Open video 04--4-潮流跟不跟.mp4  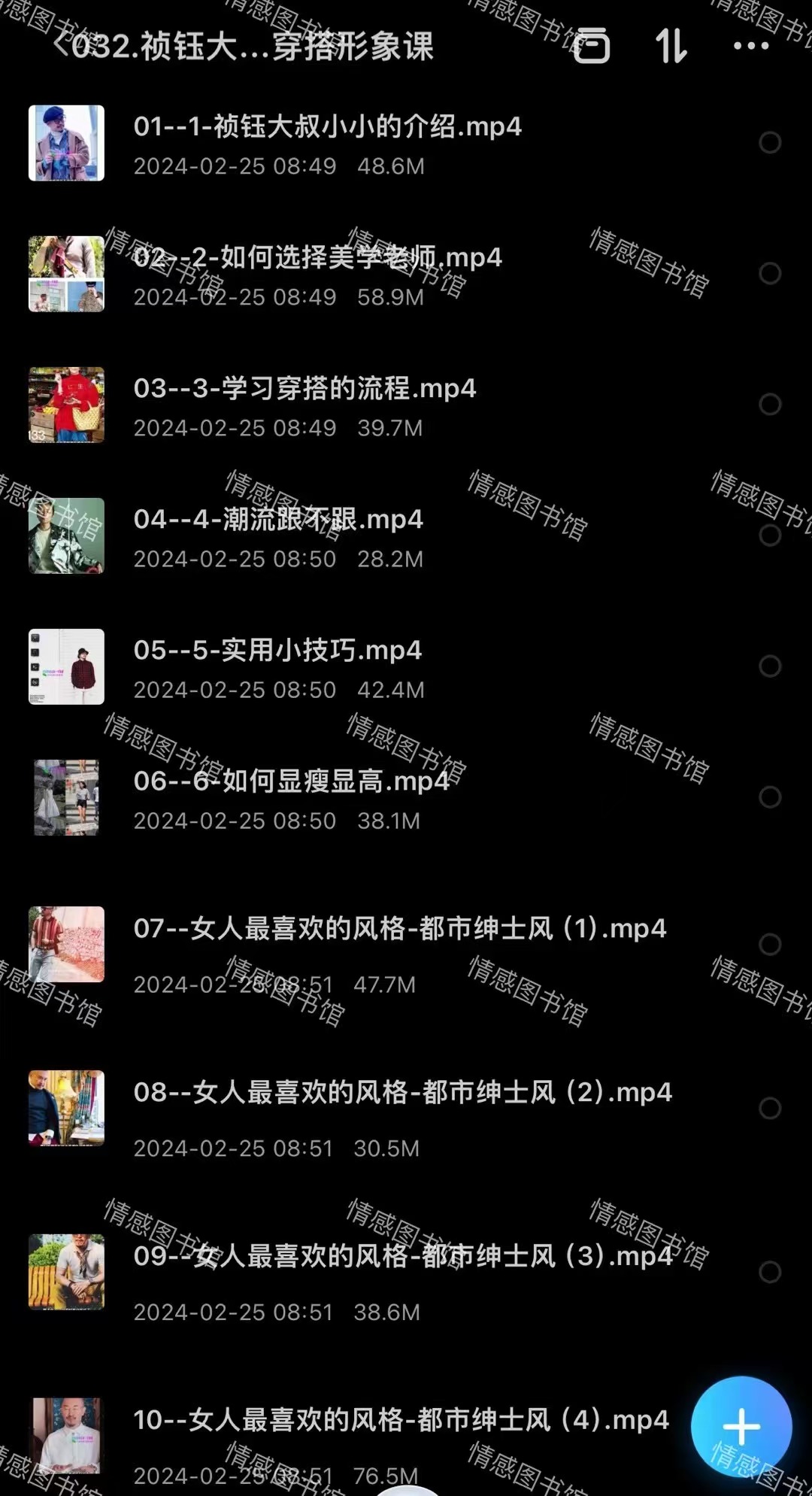pos(278,519)
